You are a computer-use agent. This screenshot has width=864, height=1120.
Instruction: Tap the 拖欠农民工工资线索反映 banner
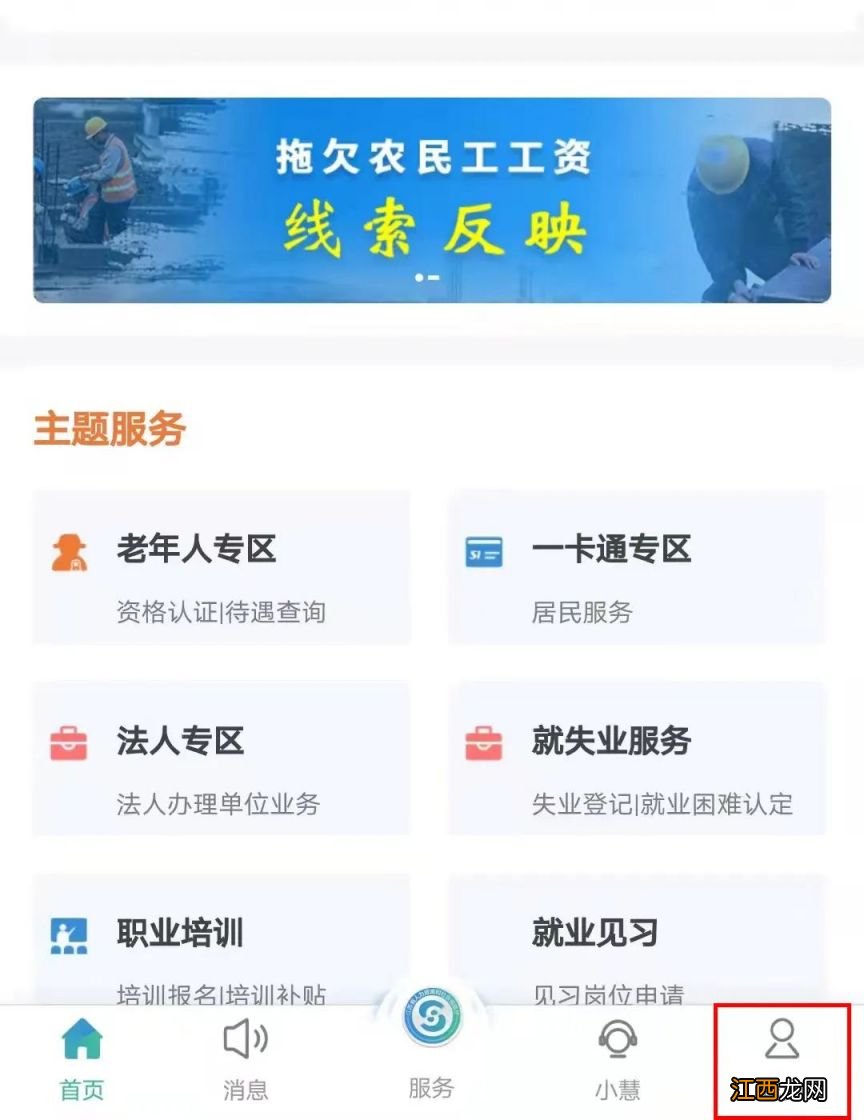[x=432, y=200]
